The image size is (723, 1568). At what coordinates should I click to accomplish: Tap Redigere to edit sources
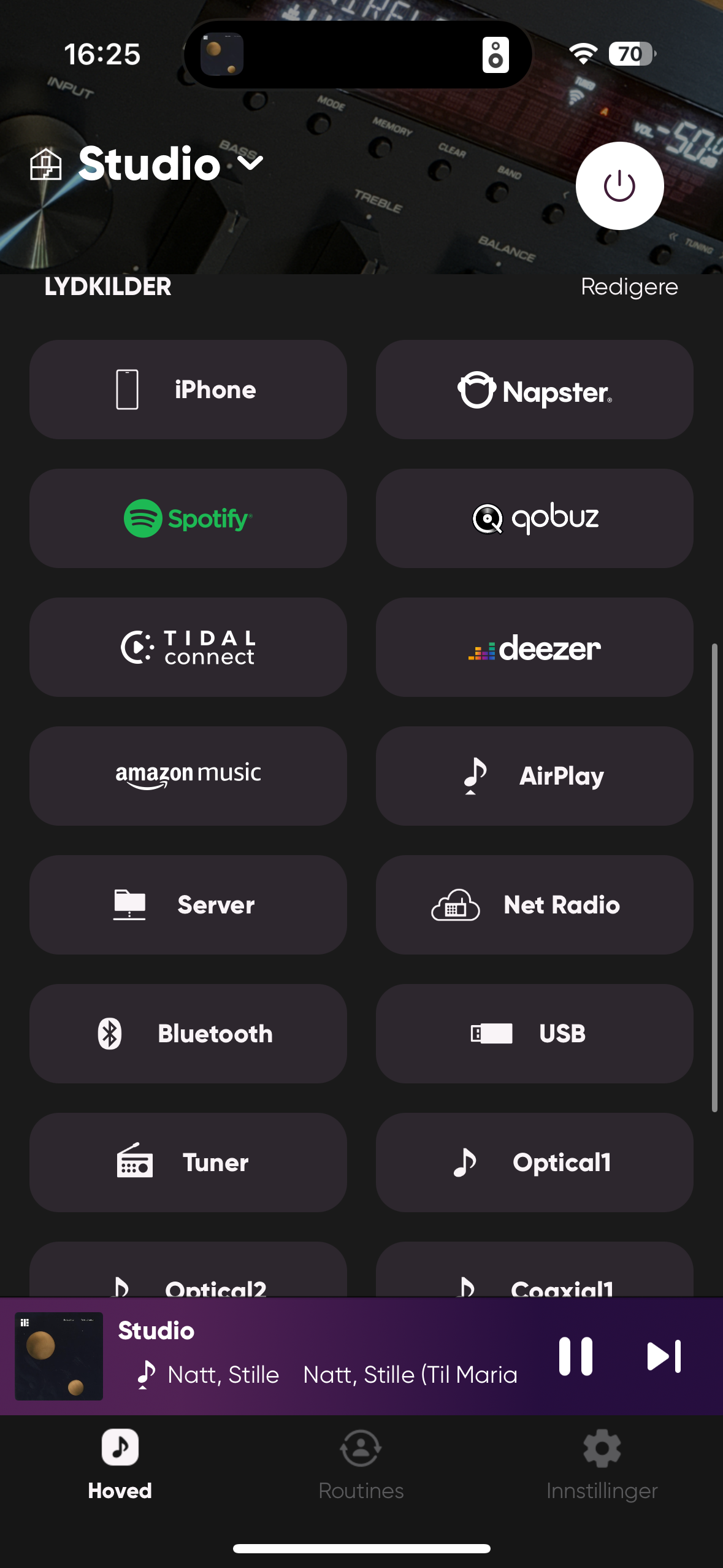[x=629, y=286]
